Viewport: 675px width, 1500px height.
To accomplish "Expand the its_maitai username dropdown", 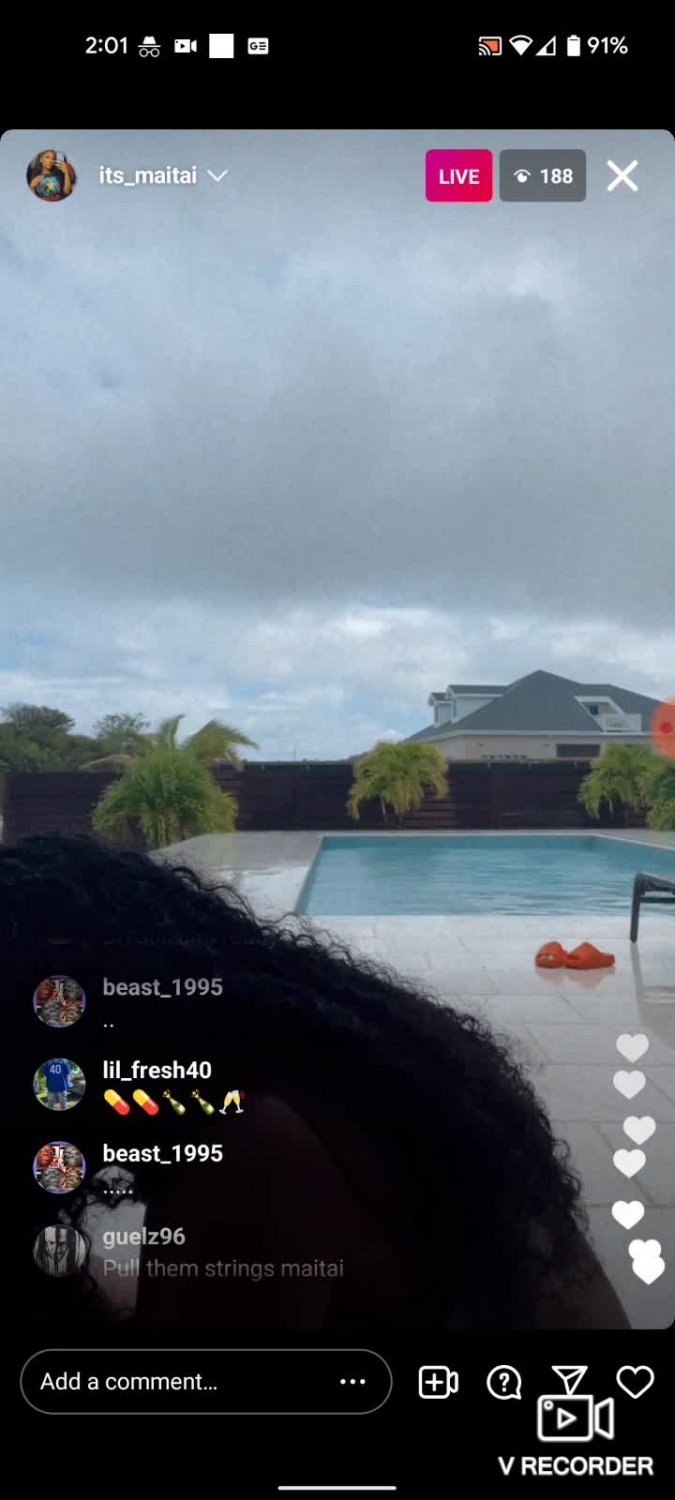I will pos(217,176).
